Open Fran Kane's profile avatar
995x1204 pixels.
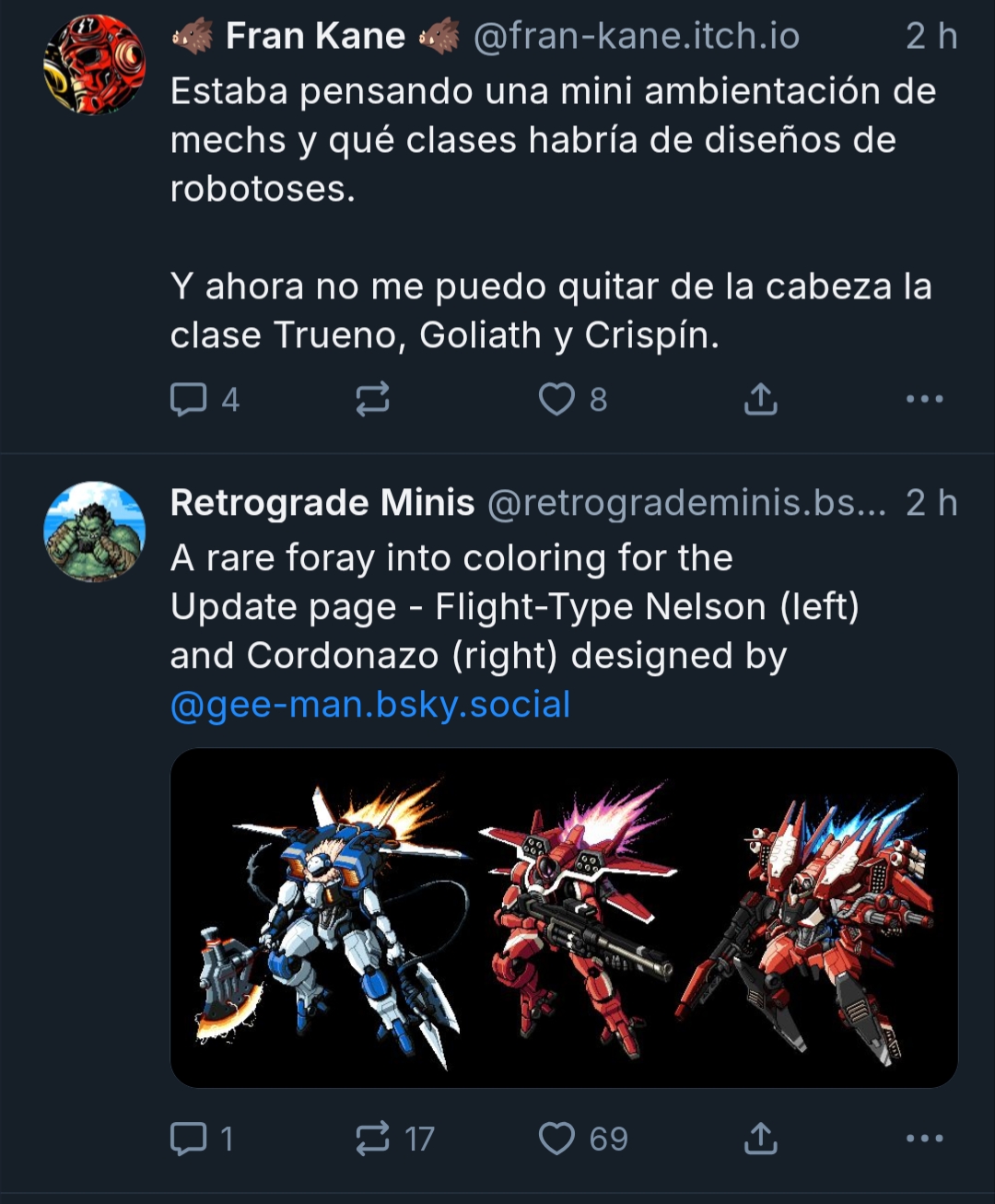[x=94, y=64]
